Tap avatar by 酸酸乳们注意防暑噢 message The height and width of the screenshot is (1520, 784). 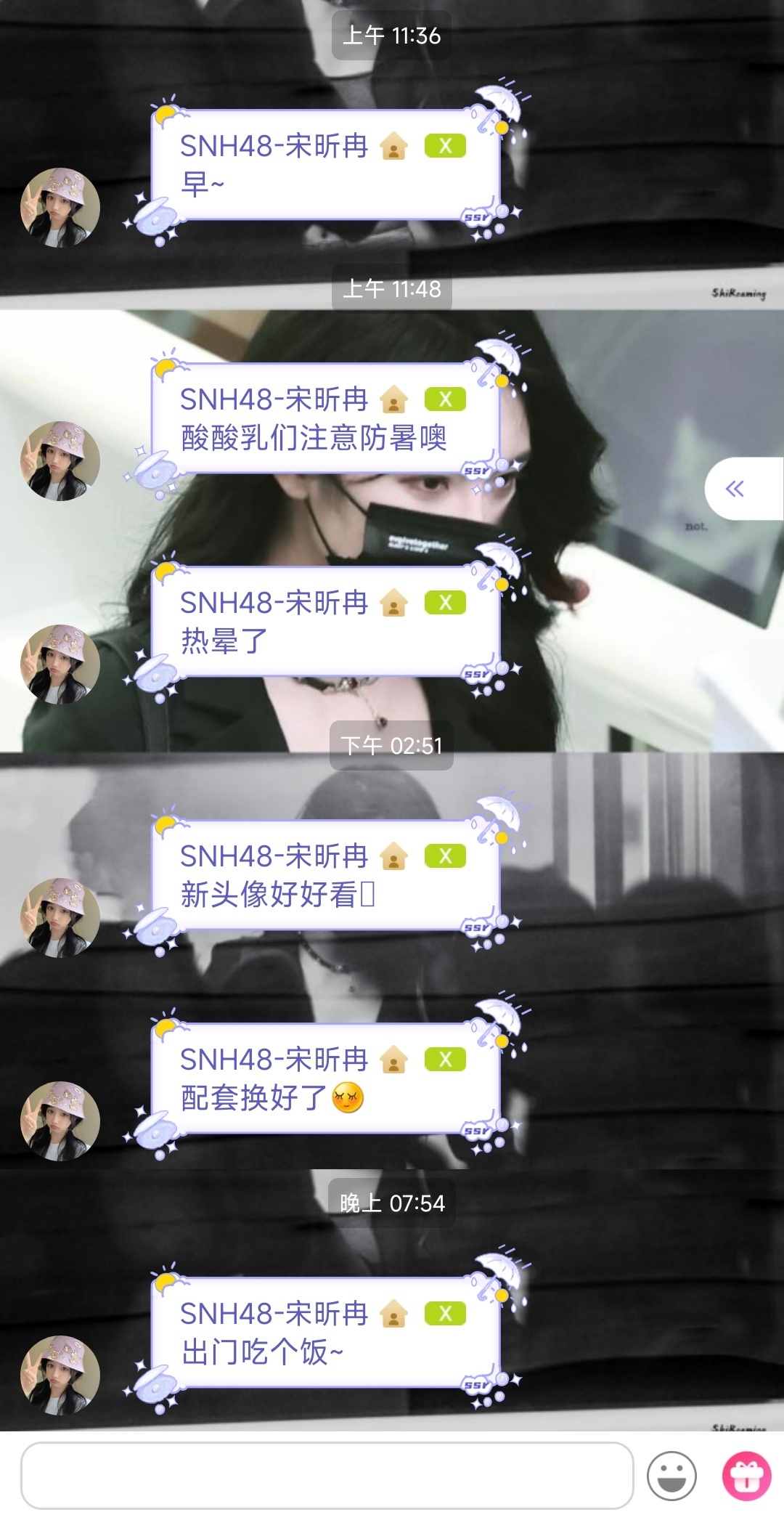pos(60,461)
